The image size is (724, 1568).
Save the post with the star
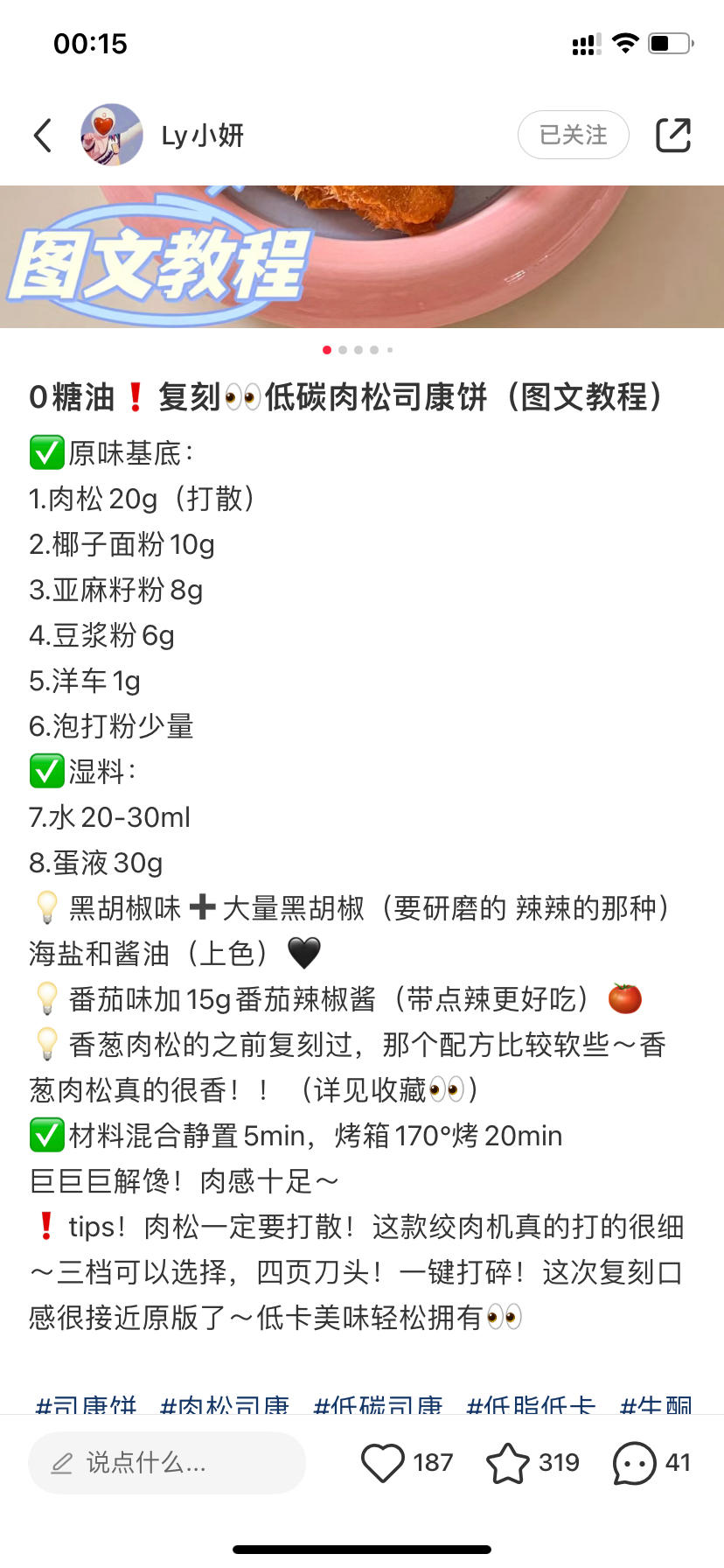[508, 1462]
